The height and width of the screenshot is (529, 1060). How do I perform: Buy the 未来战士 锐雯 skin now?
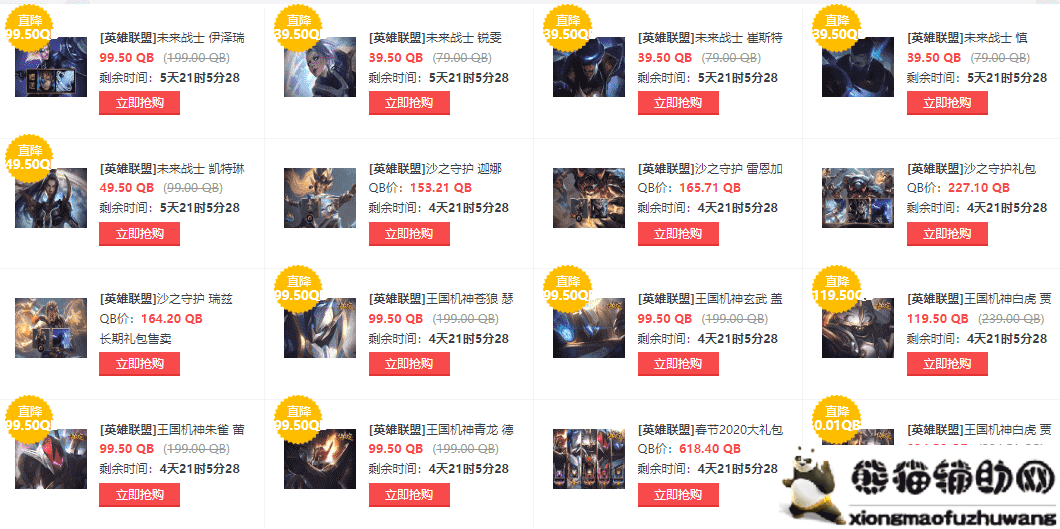pos(409,103)
